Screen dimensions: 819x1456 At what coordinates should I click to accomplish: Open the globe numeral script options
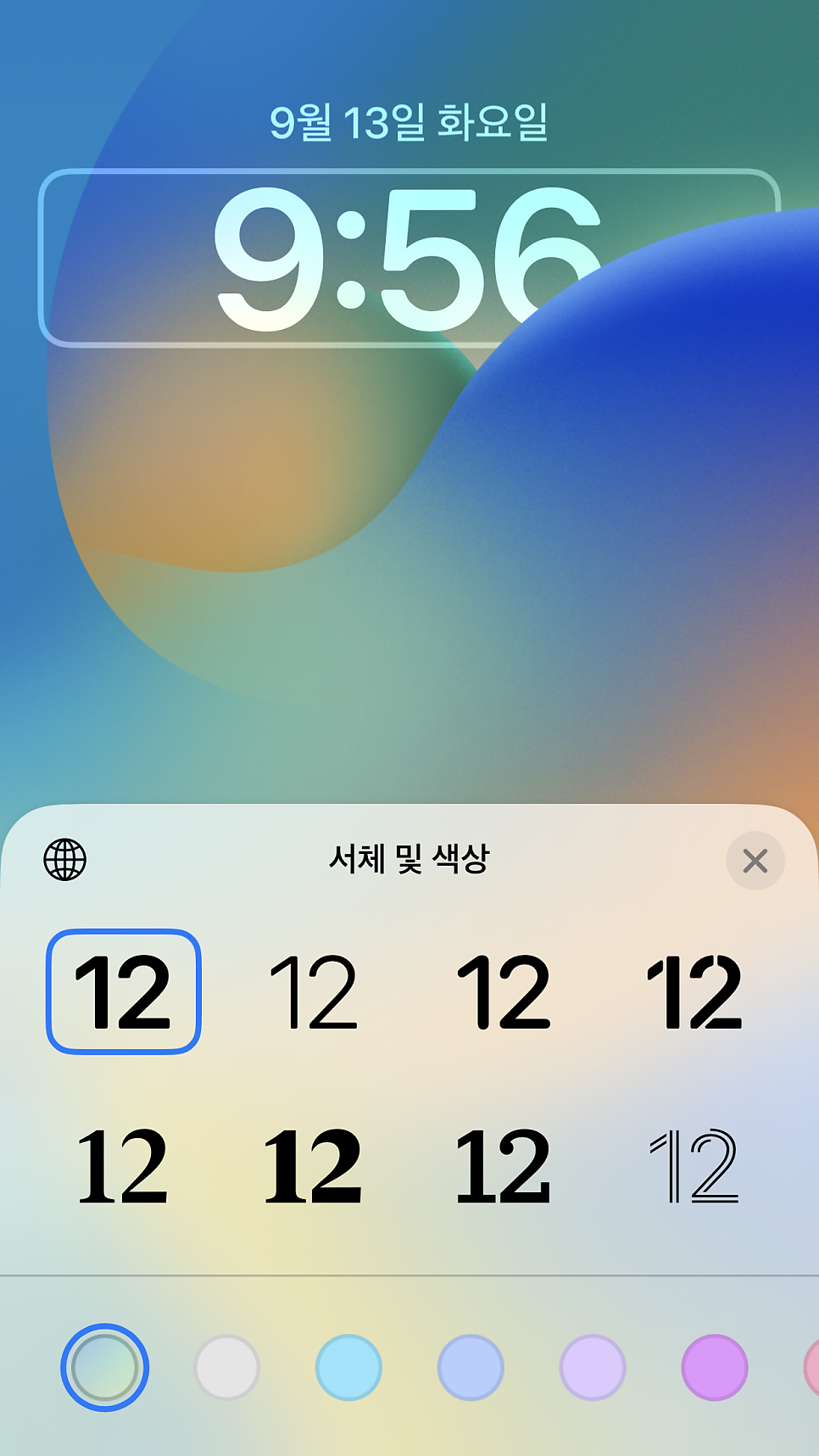[x=65, y=860]
